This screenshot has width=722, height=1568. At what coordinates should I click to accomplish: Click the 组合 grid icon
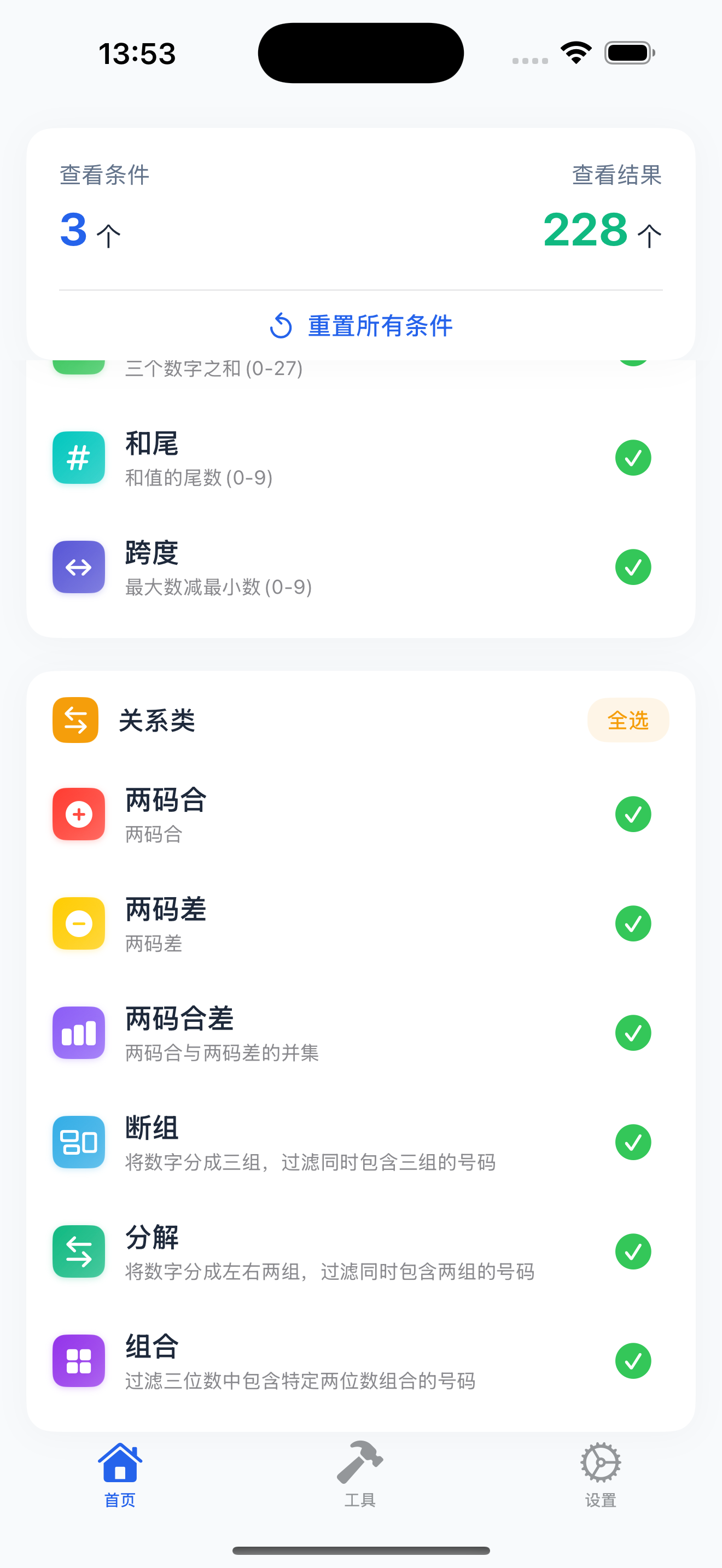click(79, 1361)
